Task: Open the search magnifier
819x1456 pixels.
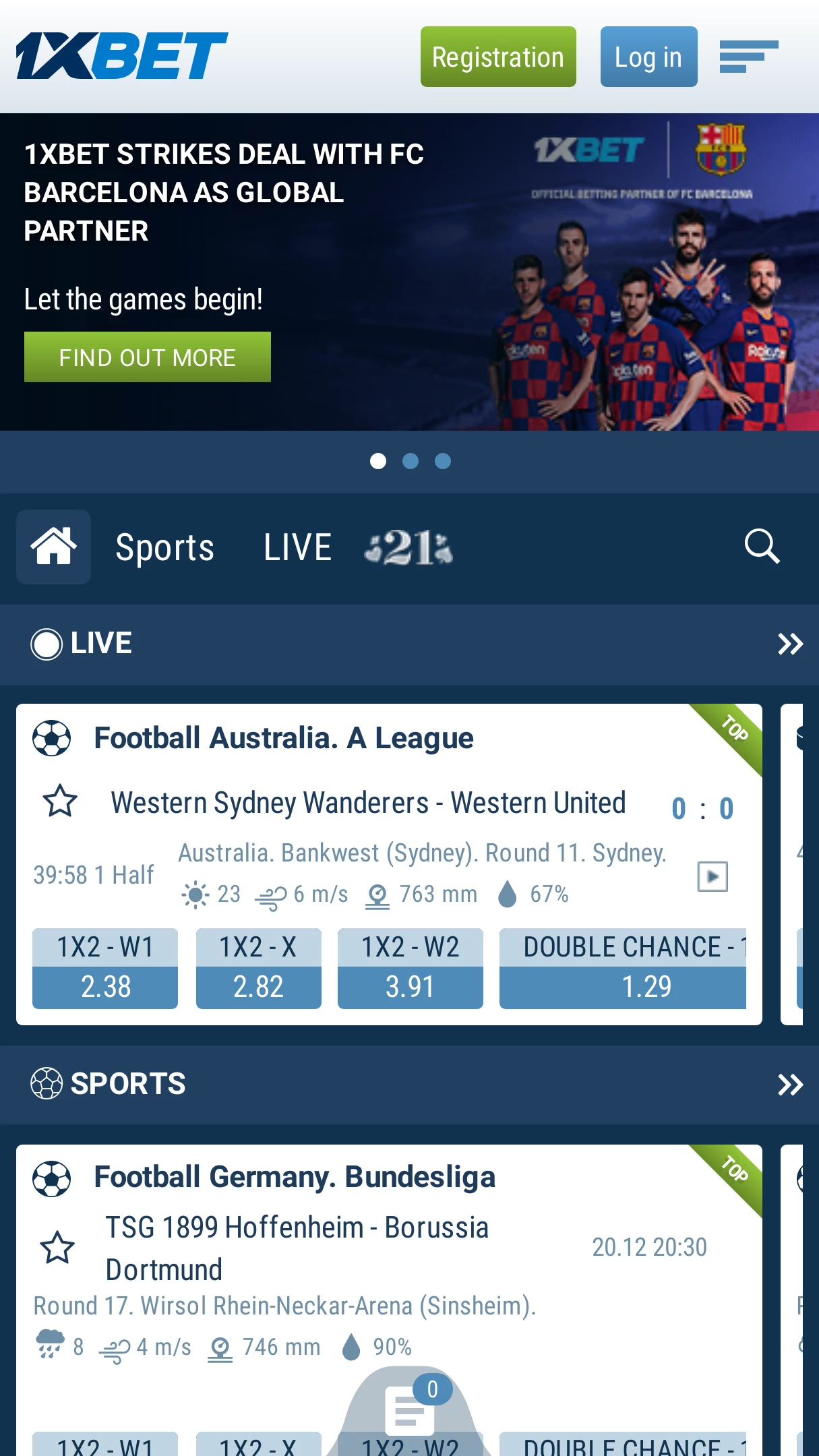Action: coord(762,546)
